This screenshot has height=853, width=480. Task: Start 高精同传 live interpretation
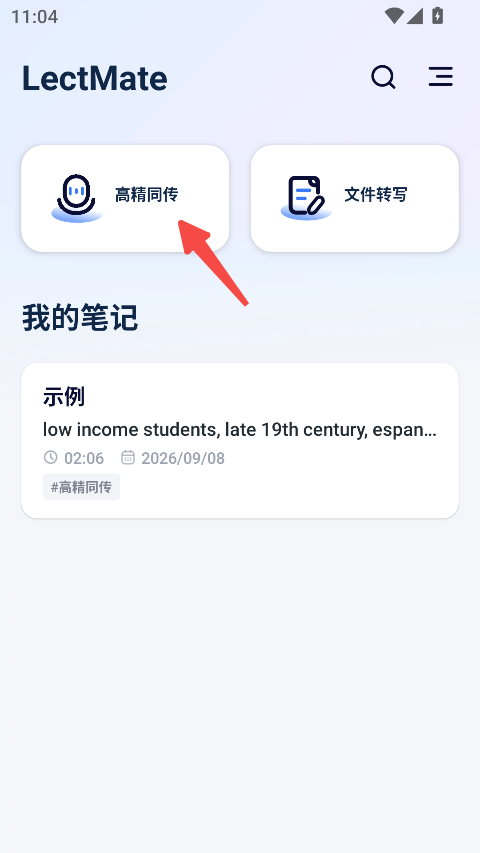(x=125, y=199)
